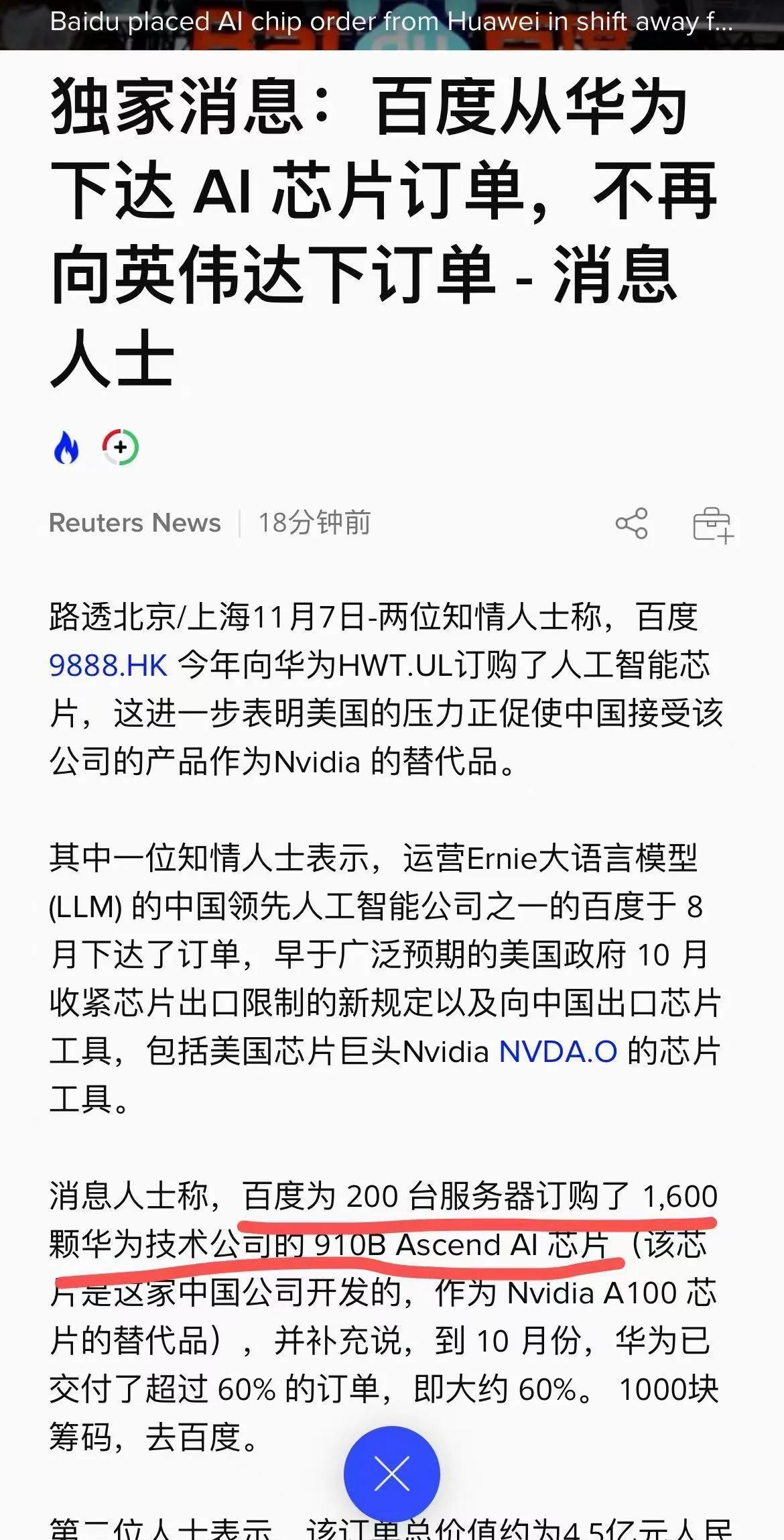Tap the English headline banner at the top
784x1540 pixels.
pos(392,21)
